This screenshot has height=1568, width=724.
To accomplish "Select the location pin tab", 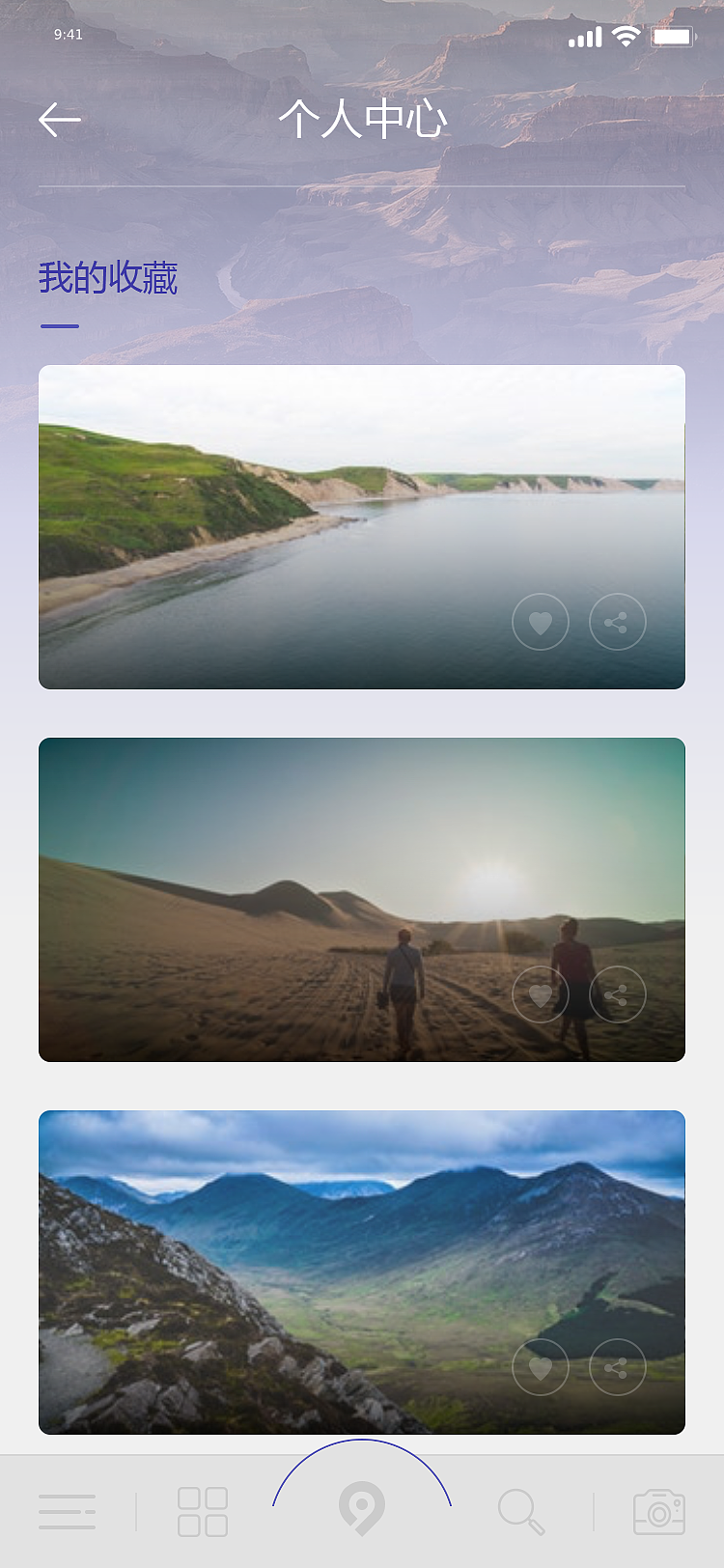I will (362, 1508).
